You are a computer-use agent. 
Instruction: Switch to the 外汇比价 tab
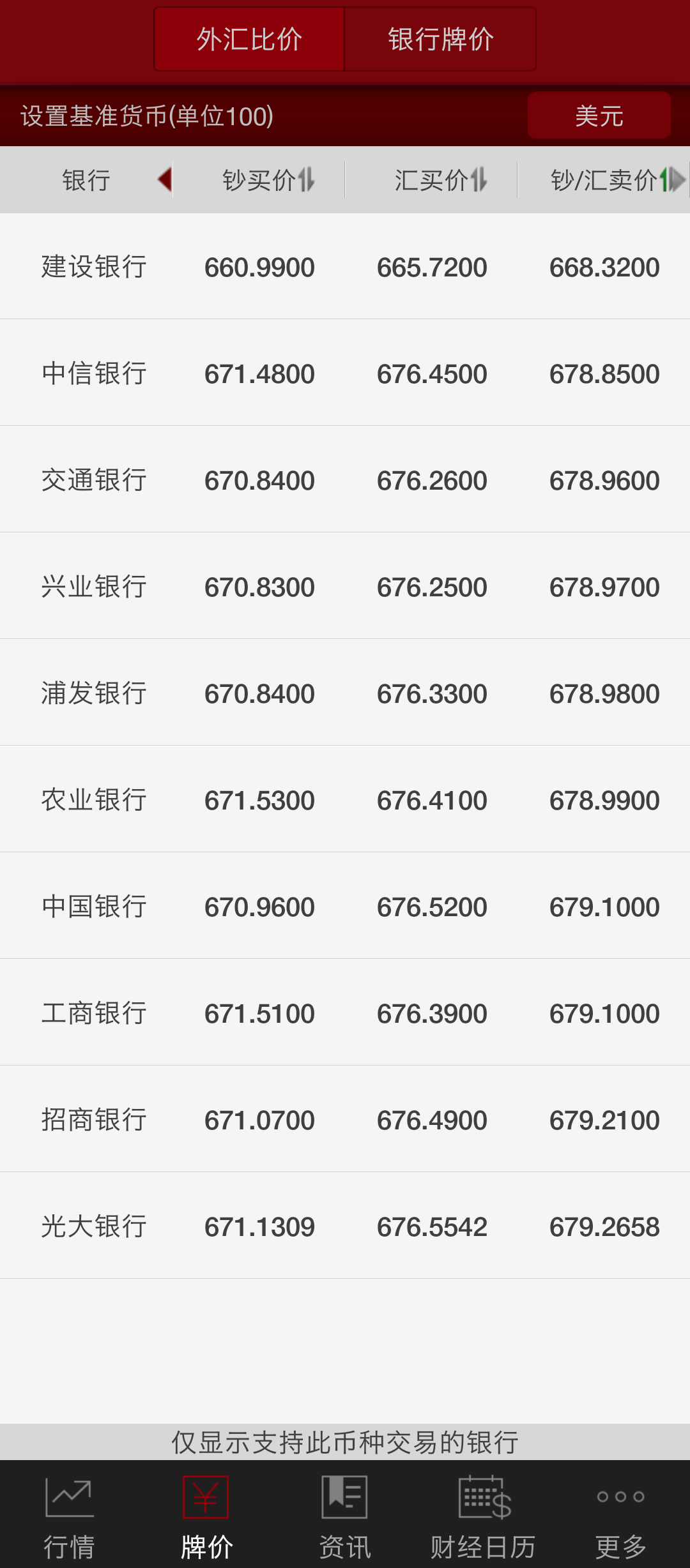(x=249, y=40)
